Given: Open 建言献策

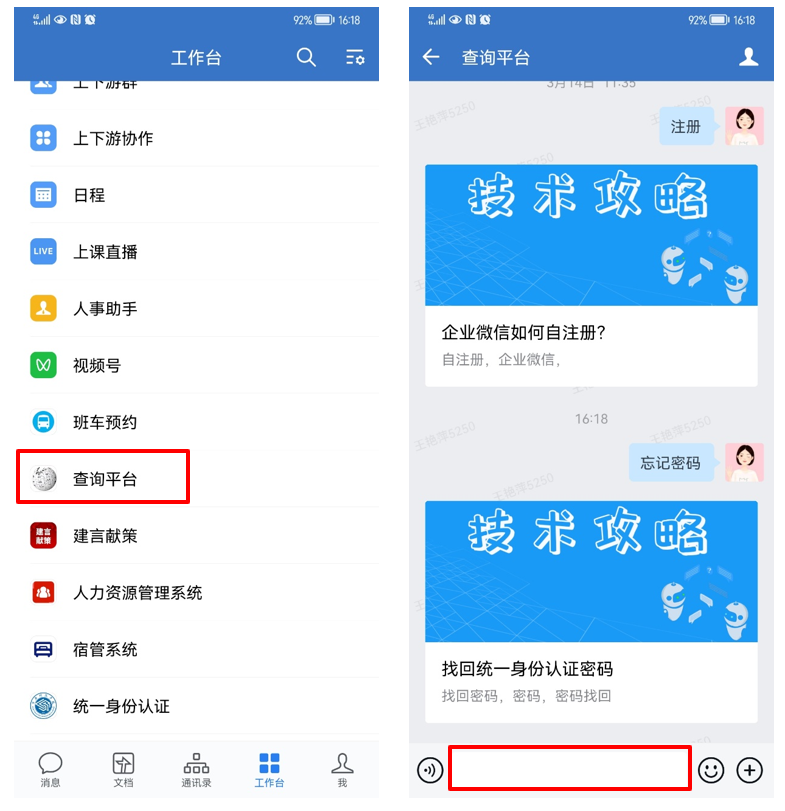Looking at the screenshot, I should [104, 536].
